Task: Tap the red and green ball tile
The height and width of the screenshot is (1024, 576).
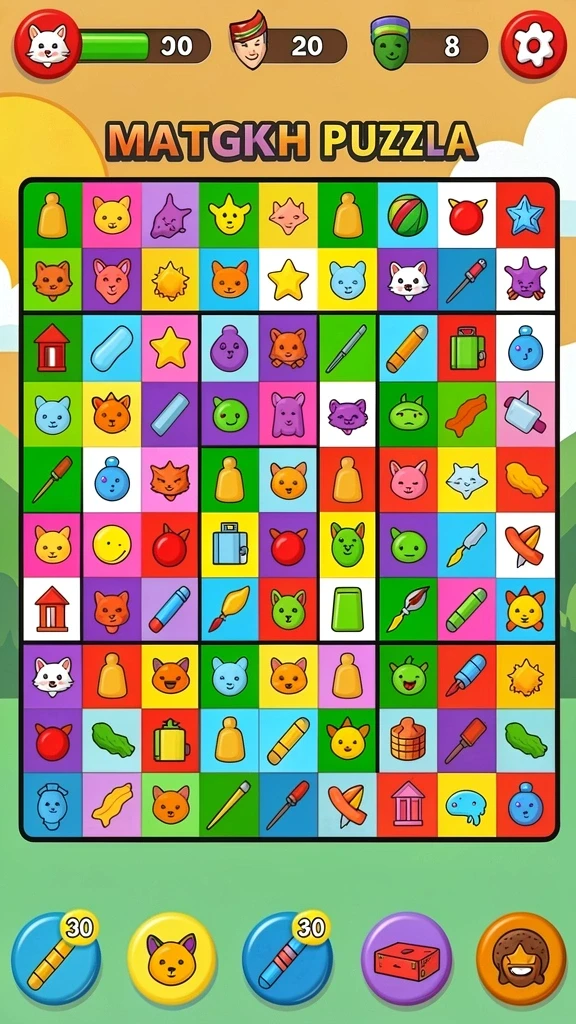Action: 408,215
